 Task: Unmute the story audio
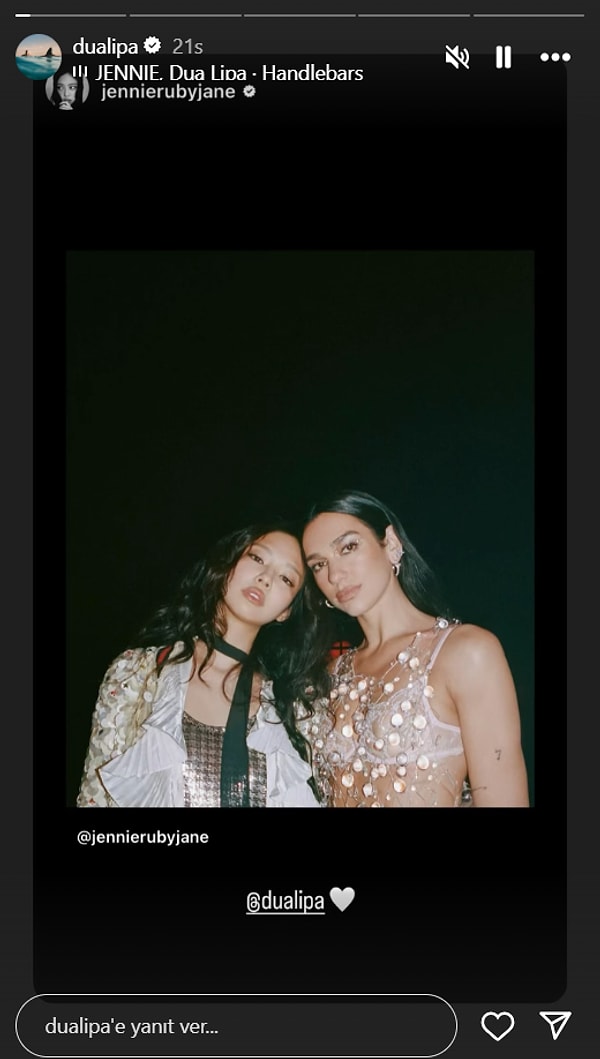457,57
